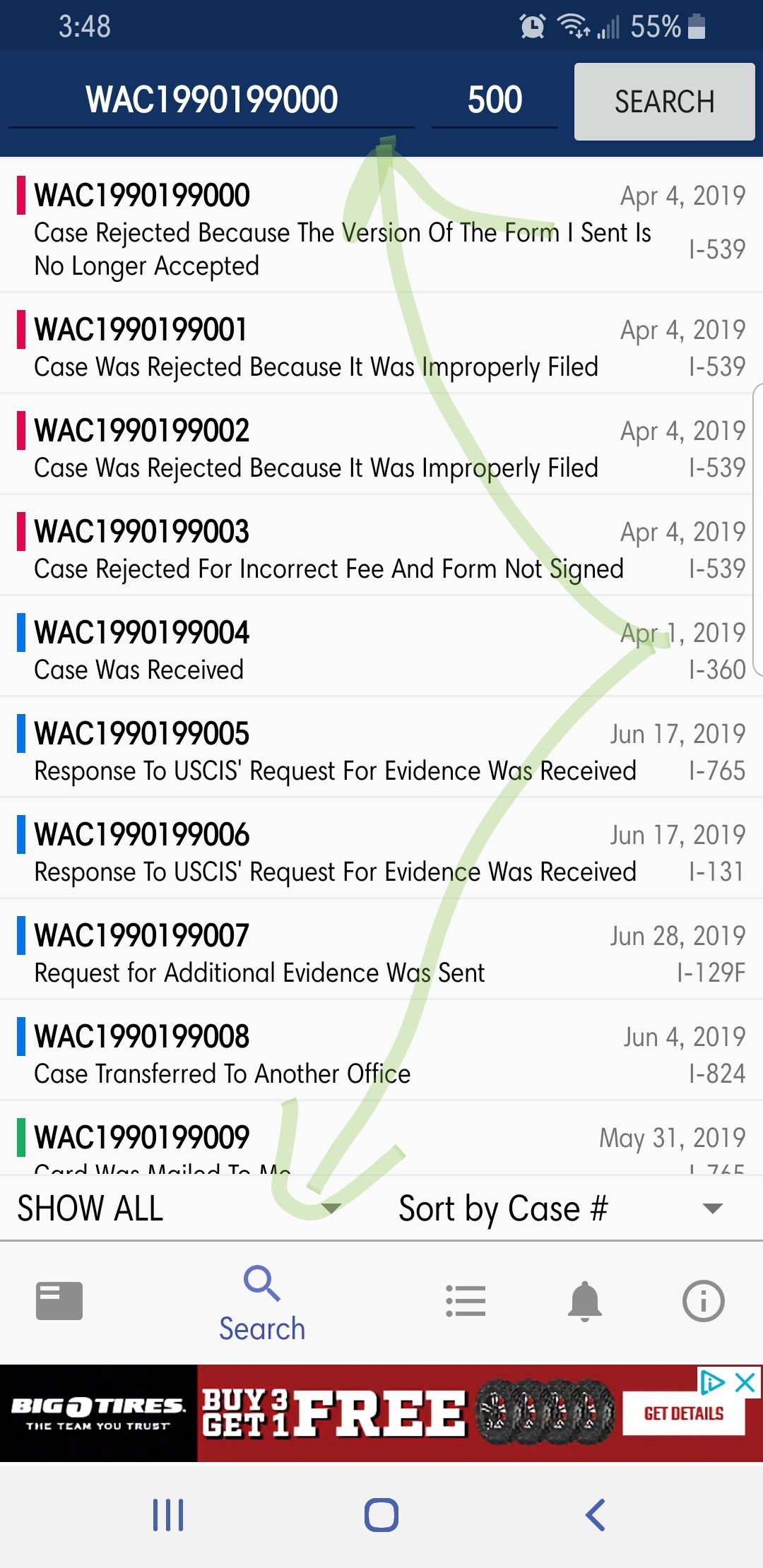Open case WAC1990199002

pos(381,445)
